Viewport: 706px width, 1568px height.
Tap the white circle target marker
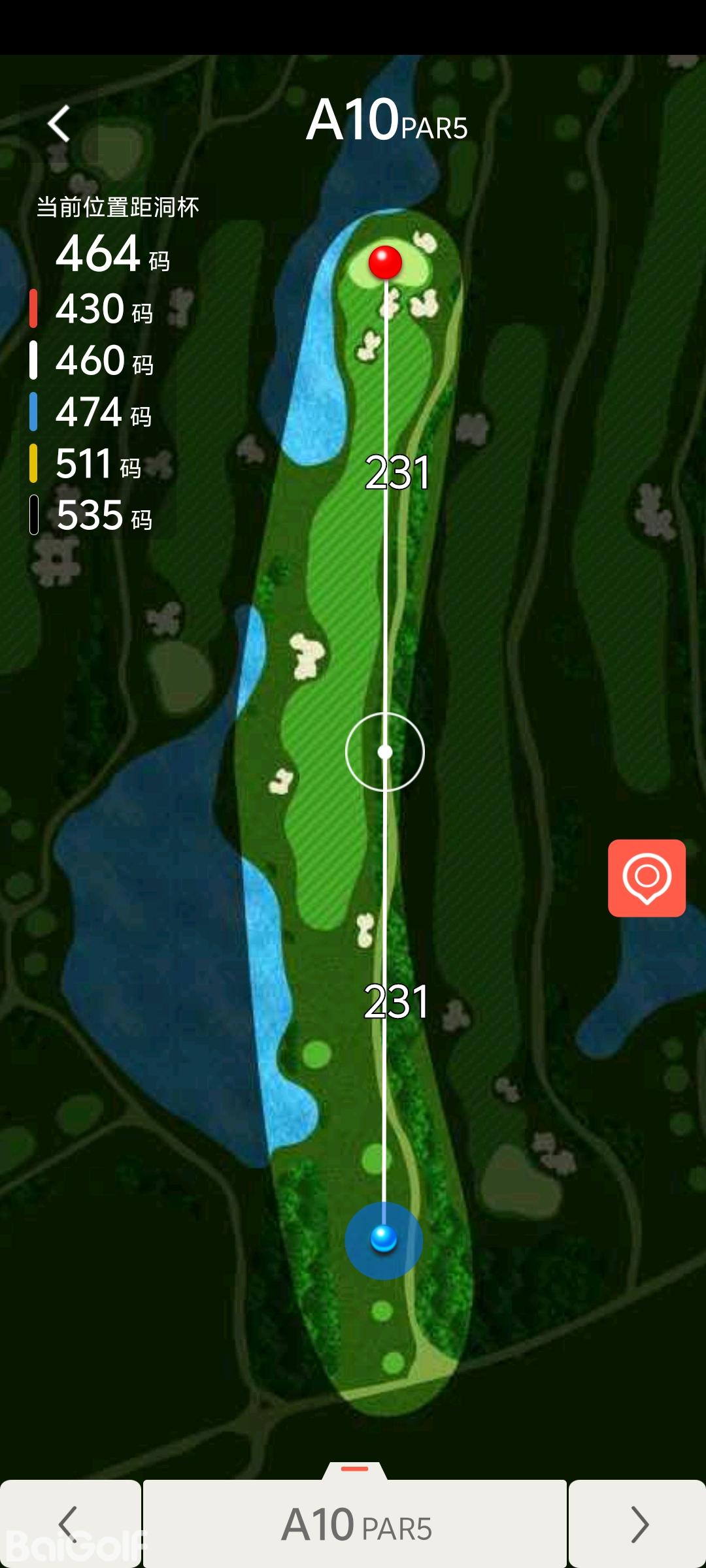tap(385, 752)
